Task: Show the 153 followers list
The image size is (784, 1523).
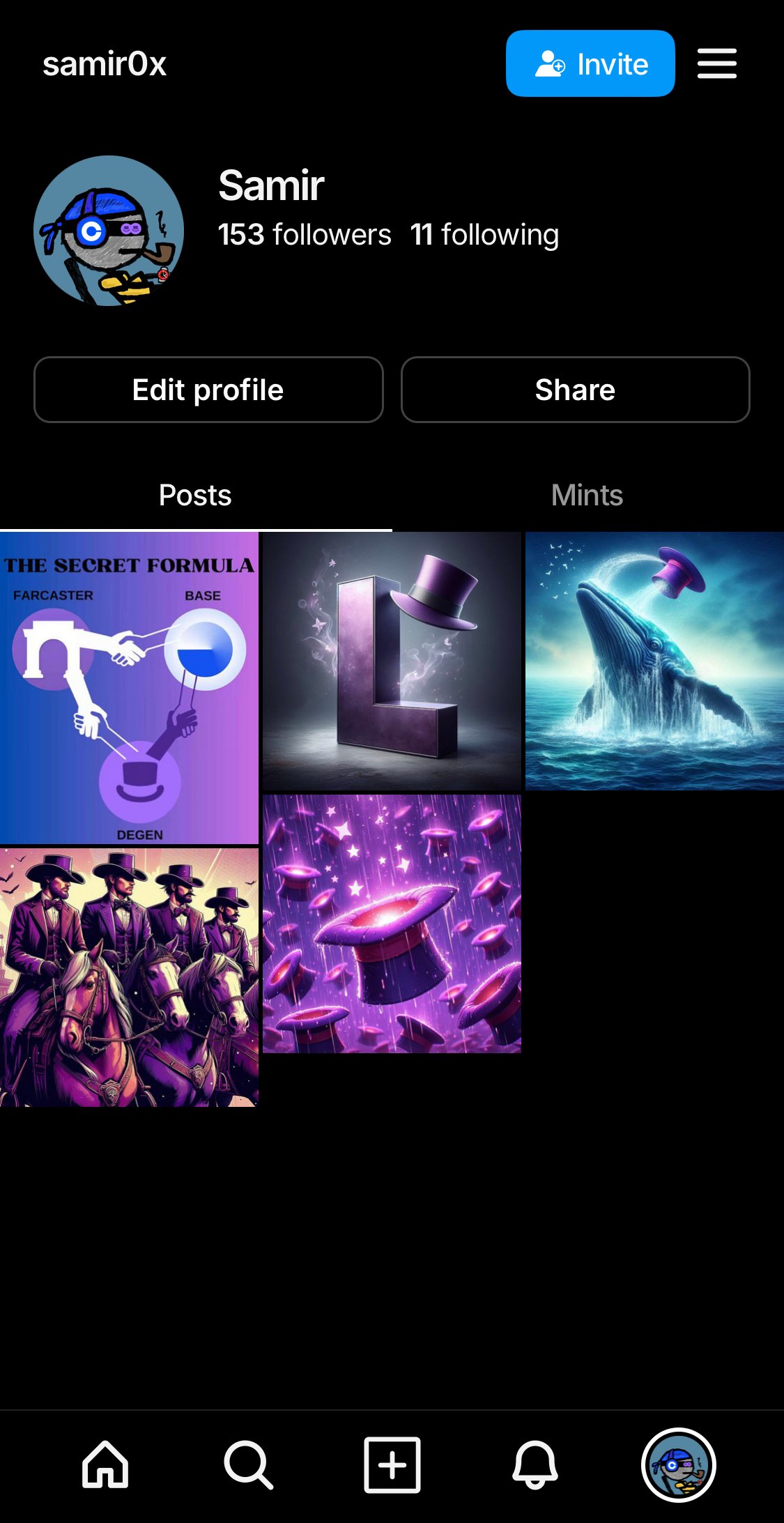Action: 304,235
